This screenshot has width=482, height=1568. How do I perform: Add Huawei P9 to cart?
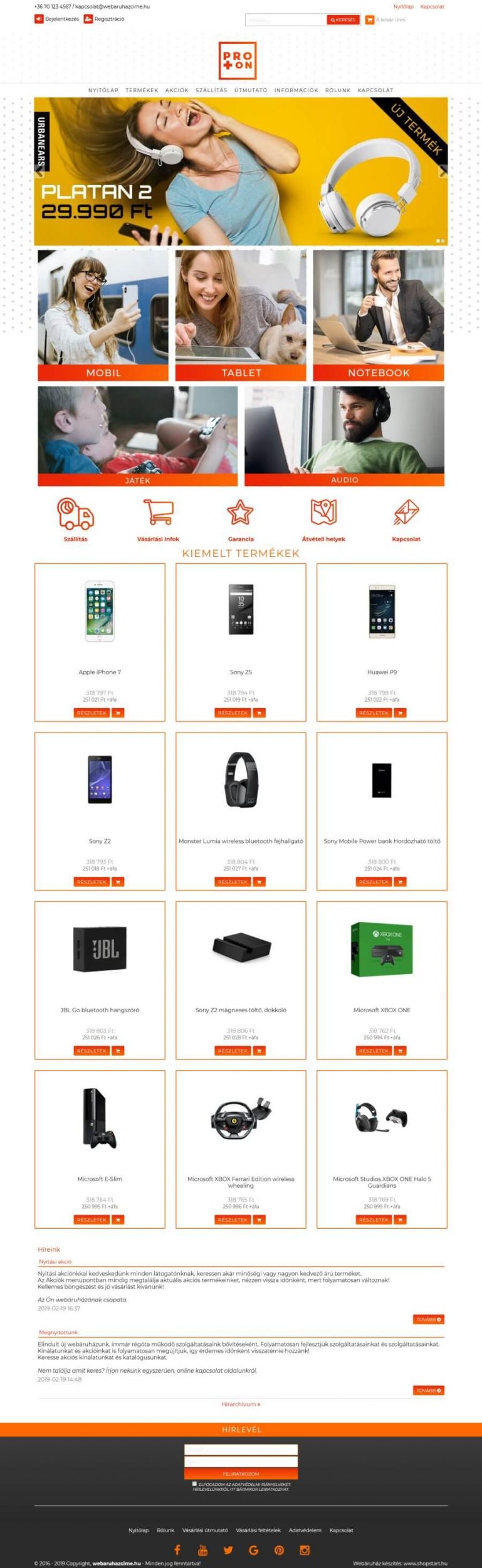[400, 713]
